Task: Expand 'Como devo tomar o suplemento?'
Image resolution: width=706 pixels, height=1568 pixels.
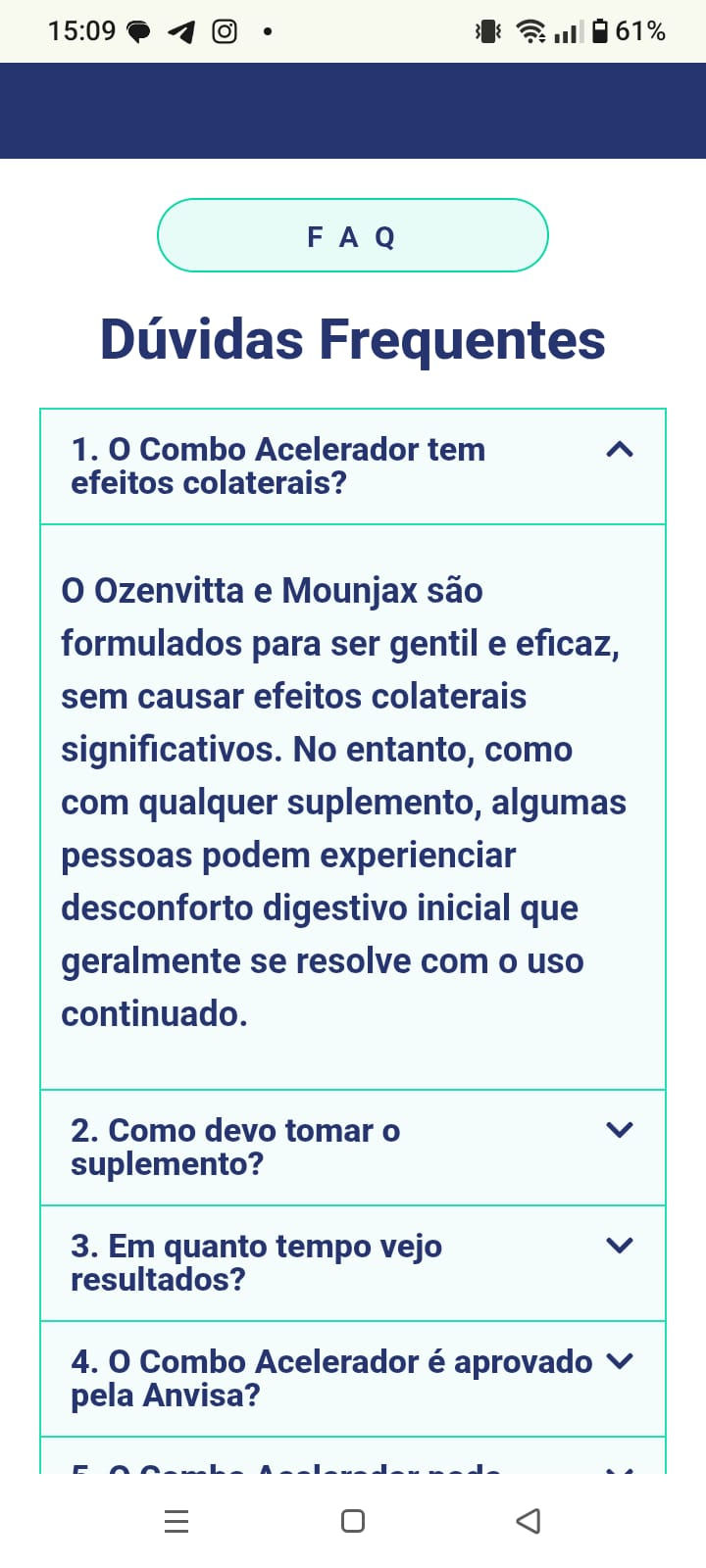Action: (620, 1130)
